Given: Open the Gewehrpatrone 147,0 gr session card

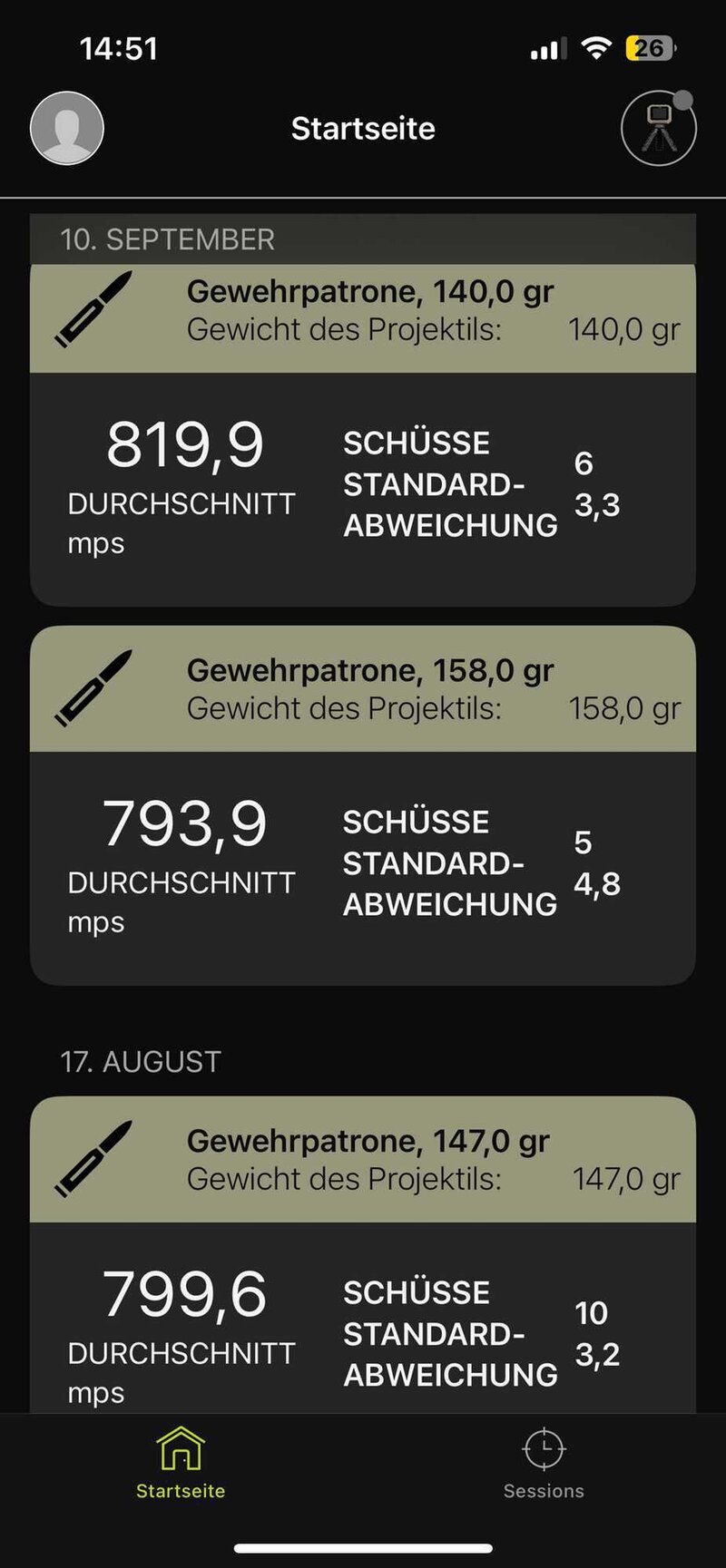Looking at the screenshot, I should pyautogui.click(x=363, y=1254).
